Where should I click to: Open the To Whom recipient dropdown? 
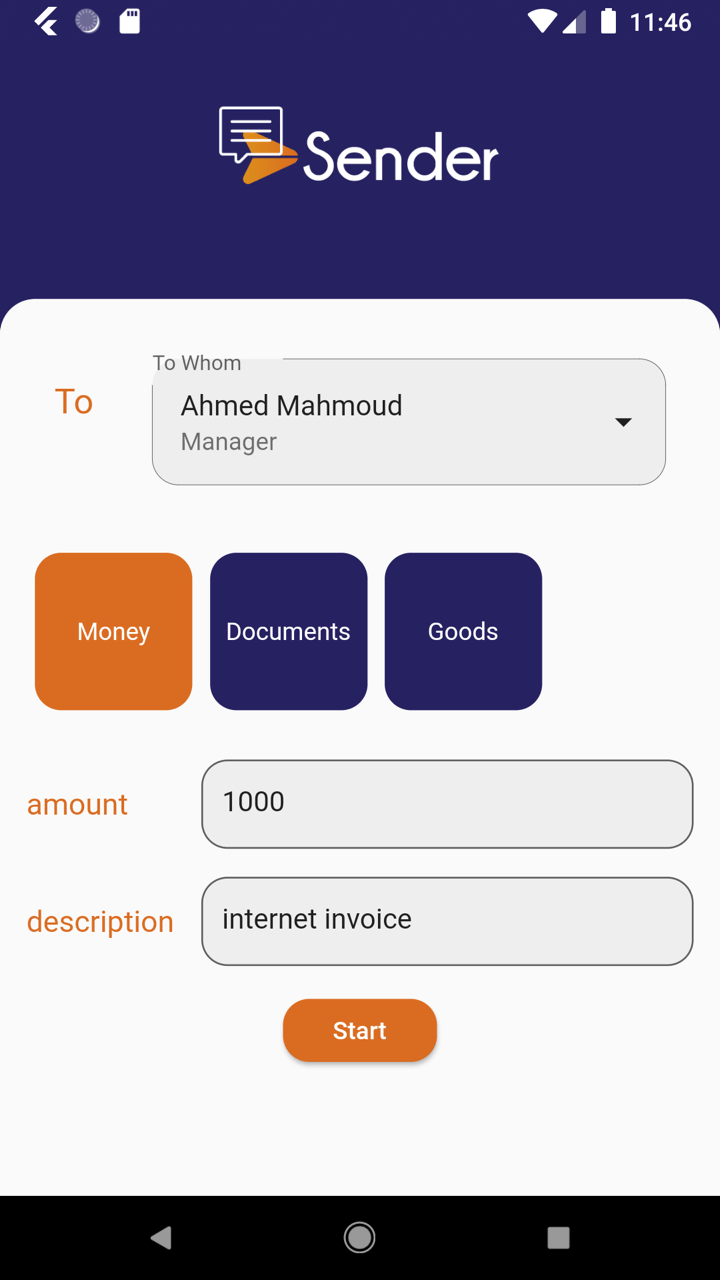408,422
